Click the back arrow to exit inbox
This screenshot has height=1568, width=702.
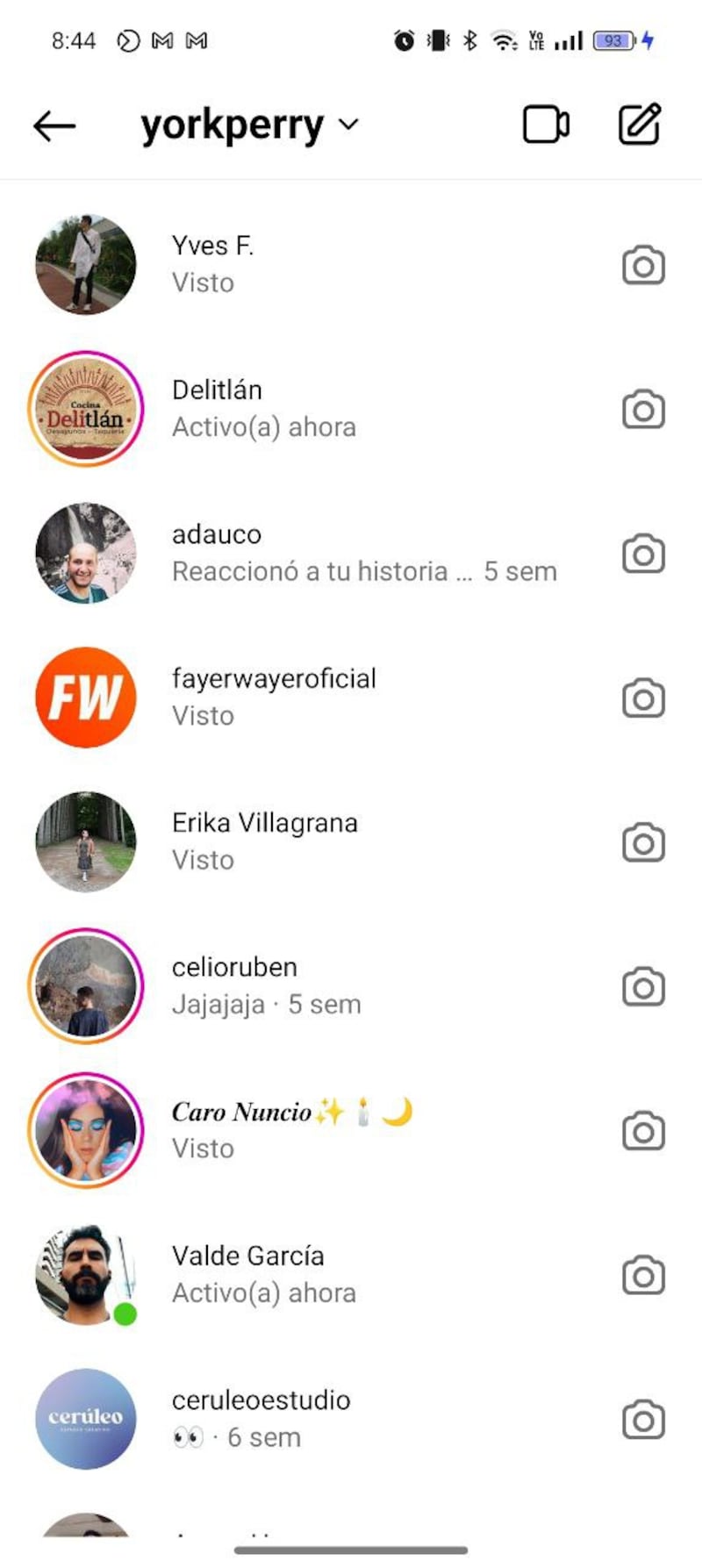[x=54, y=125]
